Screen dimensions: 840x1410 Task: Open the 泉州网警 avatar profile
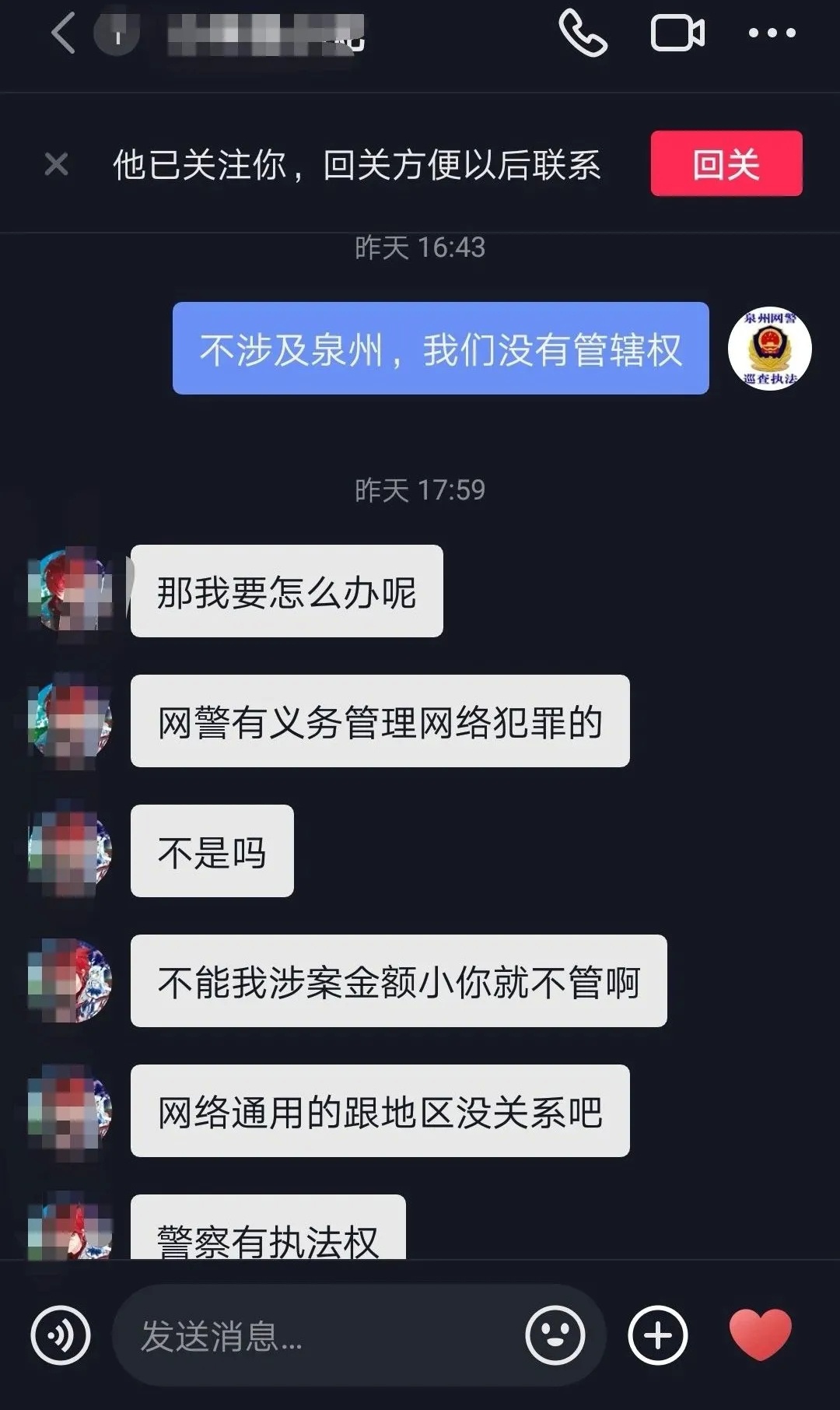click(769, 348)
